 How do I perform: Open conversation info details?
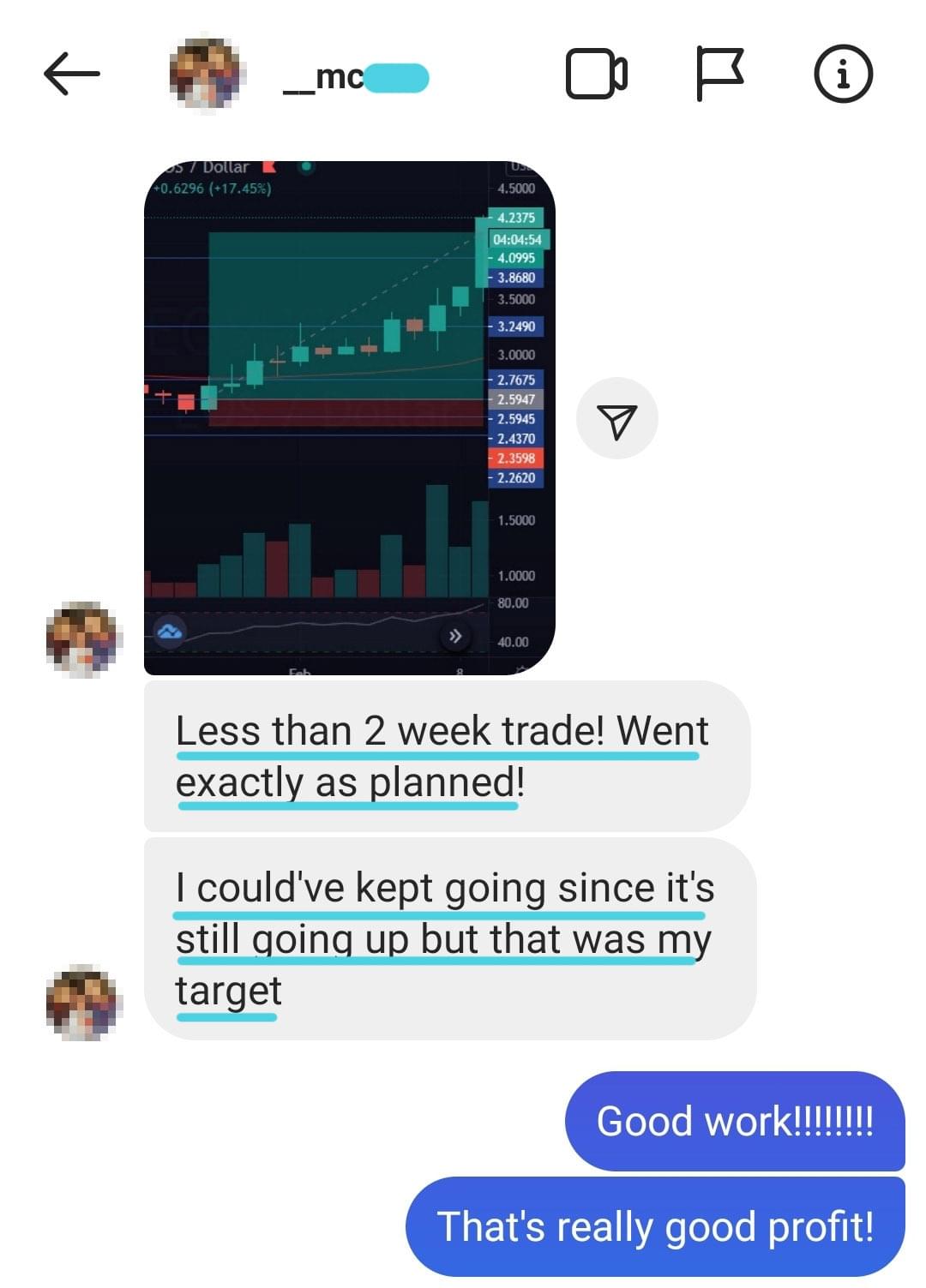pyautogui.click(x=843, y=74)
